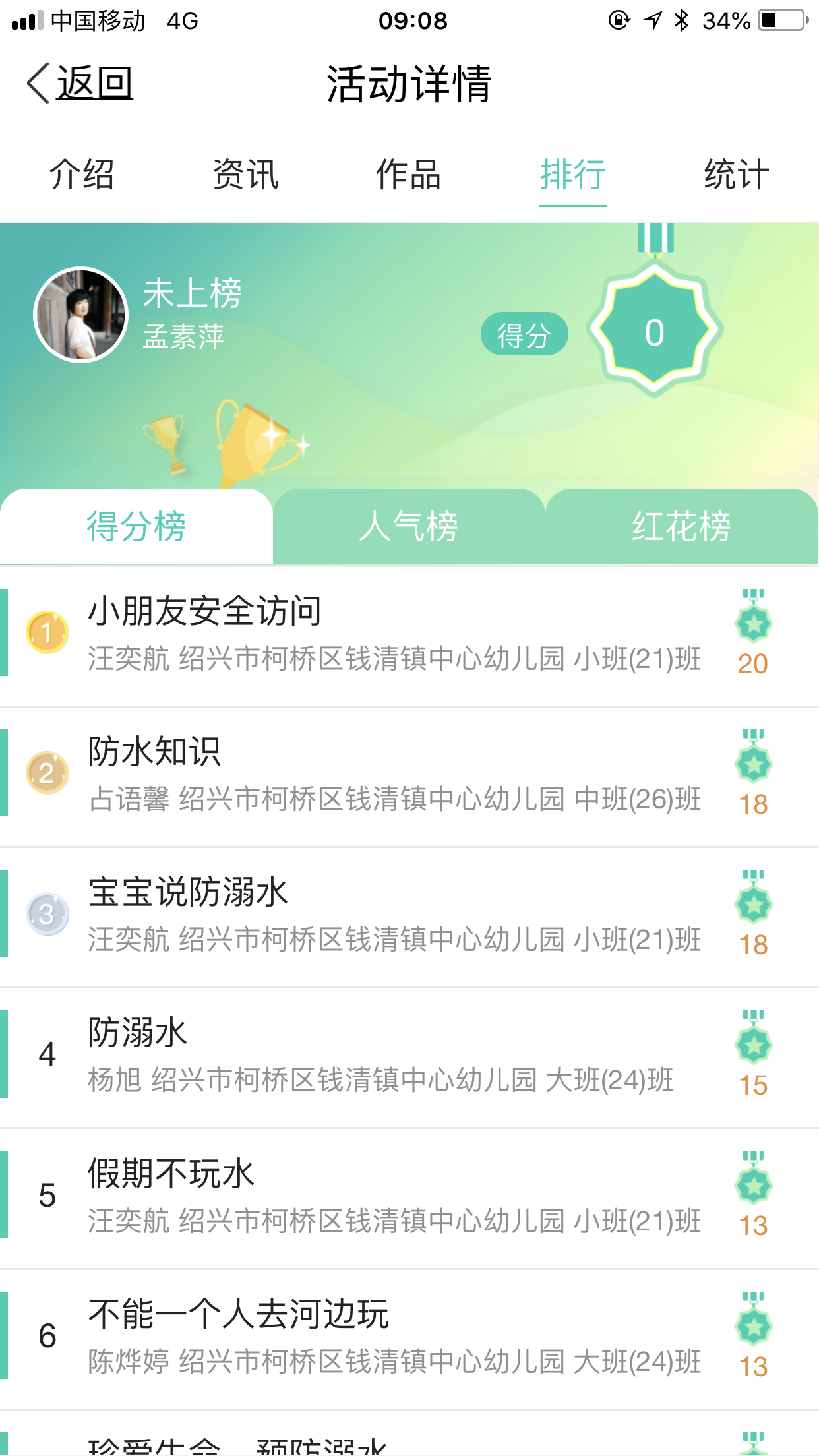Tap the 排行 tab
819x1456 pixels.
[x=572, y=175]
